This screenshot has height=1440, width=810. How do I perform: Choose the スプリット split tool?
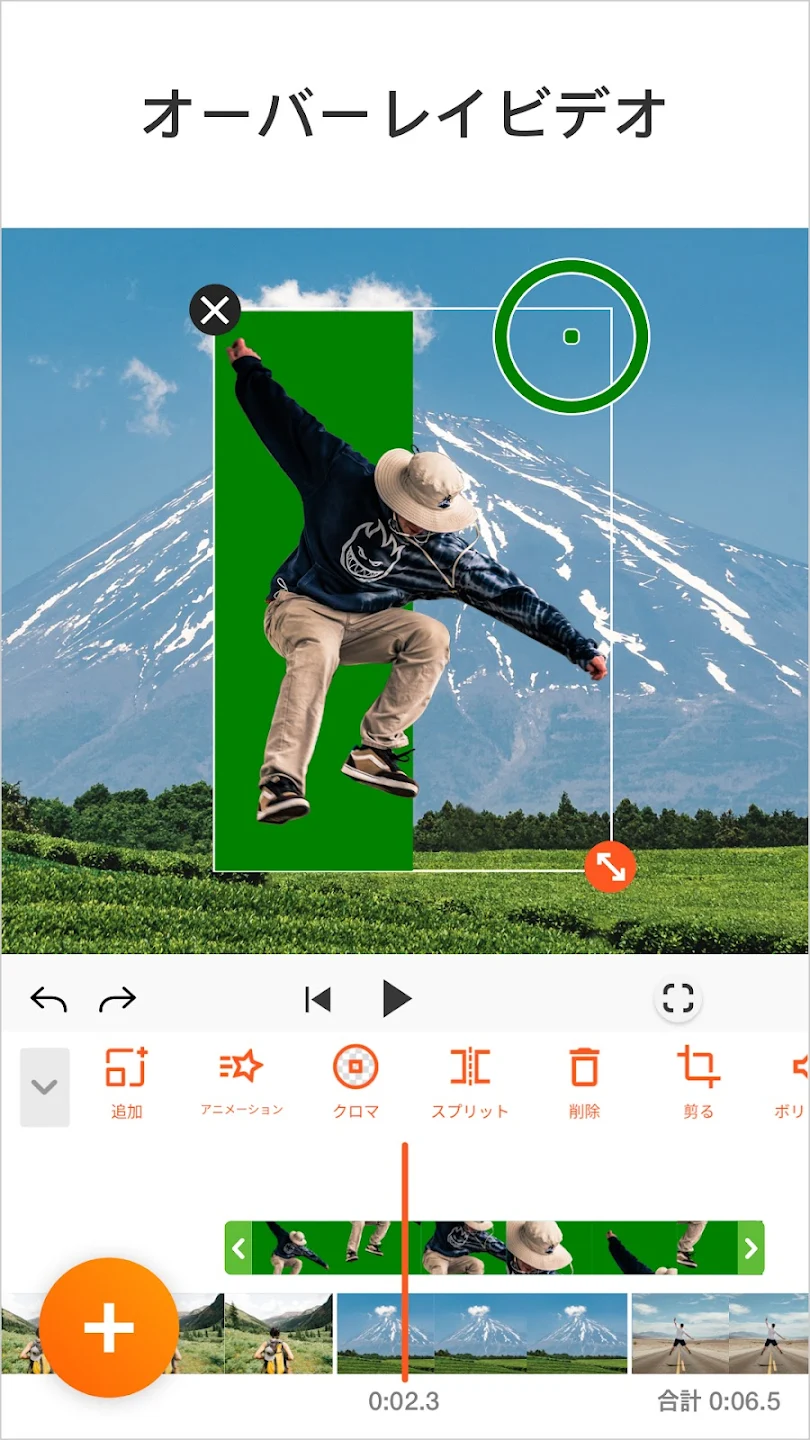click(x=470, y=1080)
